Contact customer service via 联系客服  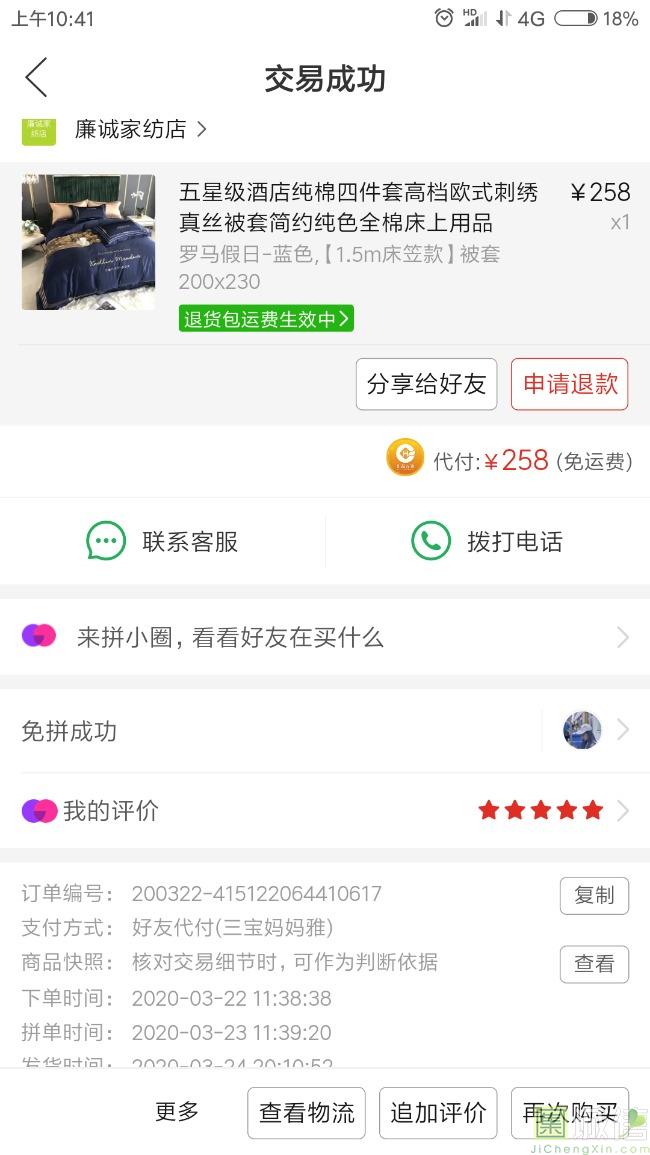pos(163,541)
